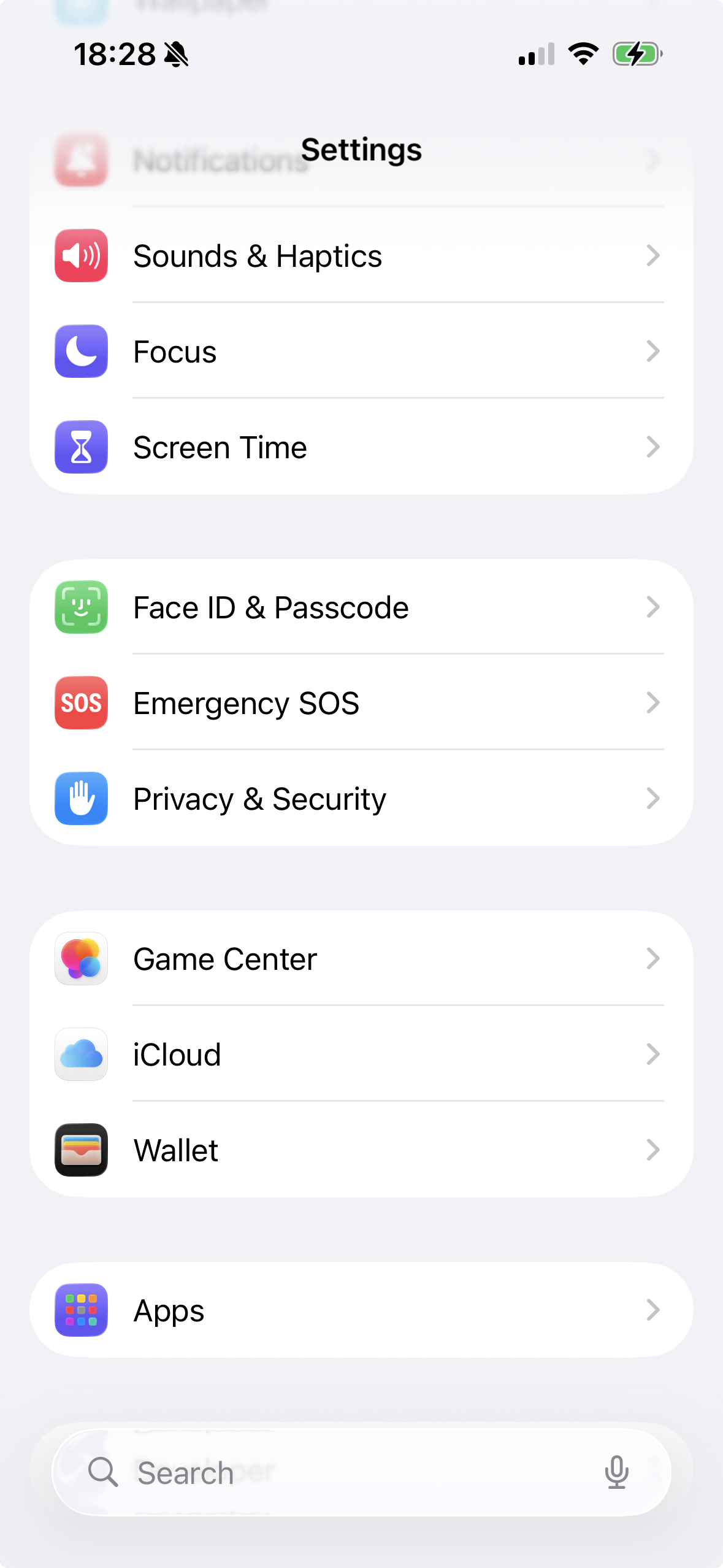The width and height of the screenshot is (723, 1568).
Task: Expand the Privacy & Security chevron
Action: [x=652, y=799]
